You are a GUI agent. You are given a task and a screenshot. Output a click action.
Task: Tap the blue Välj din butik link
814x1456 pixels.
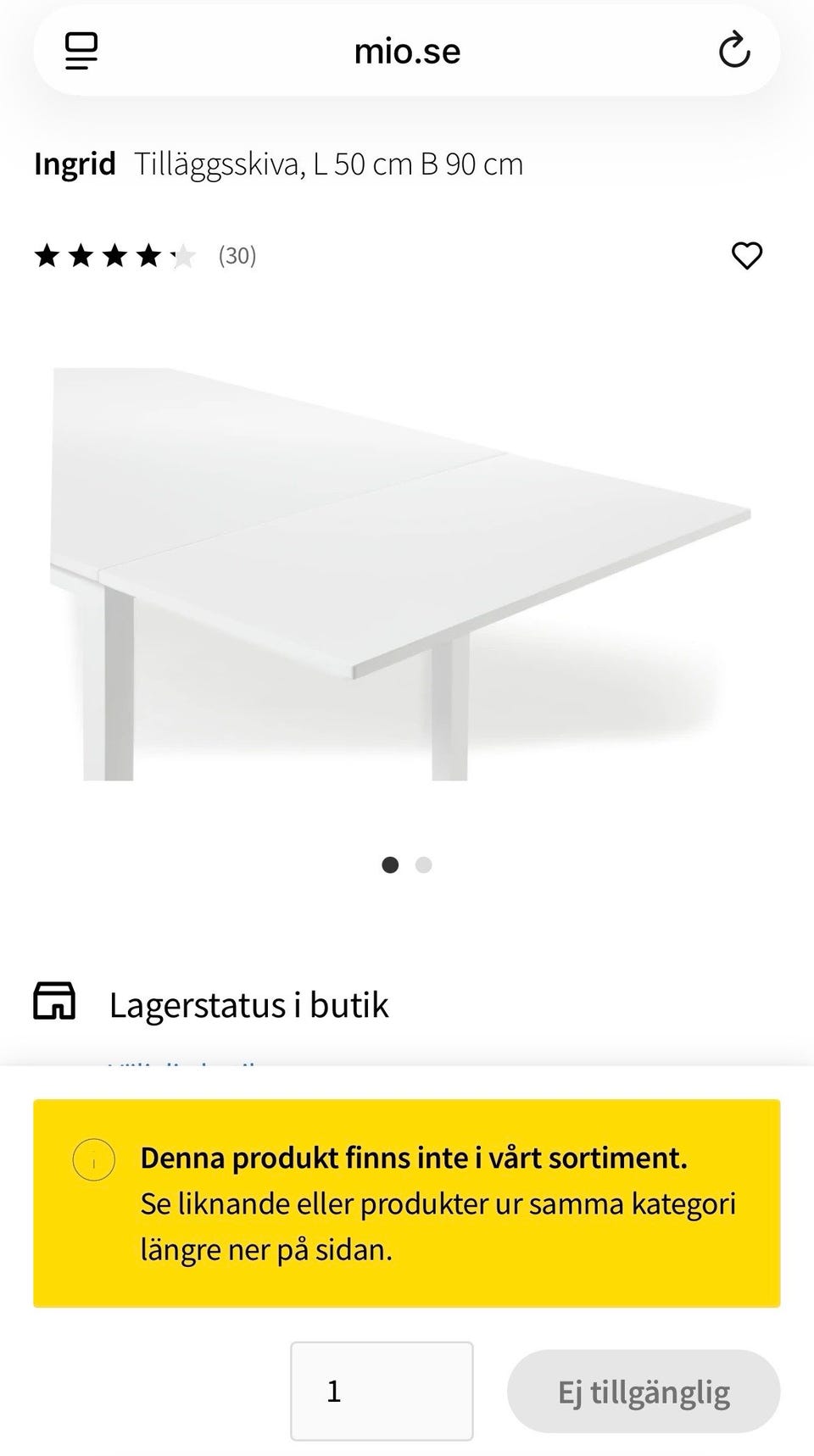(182, 1068)
